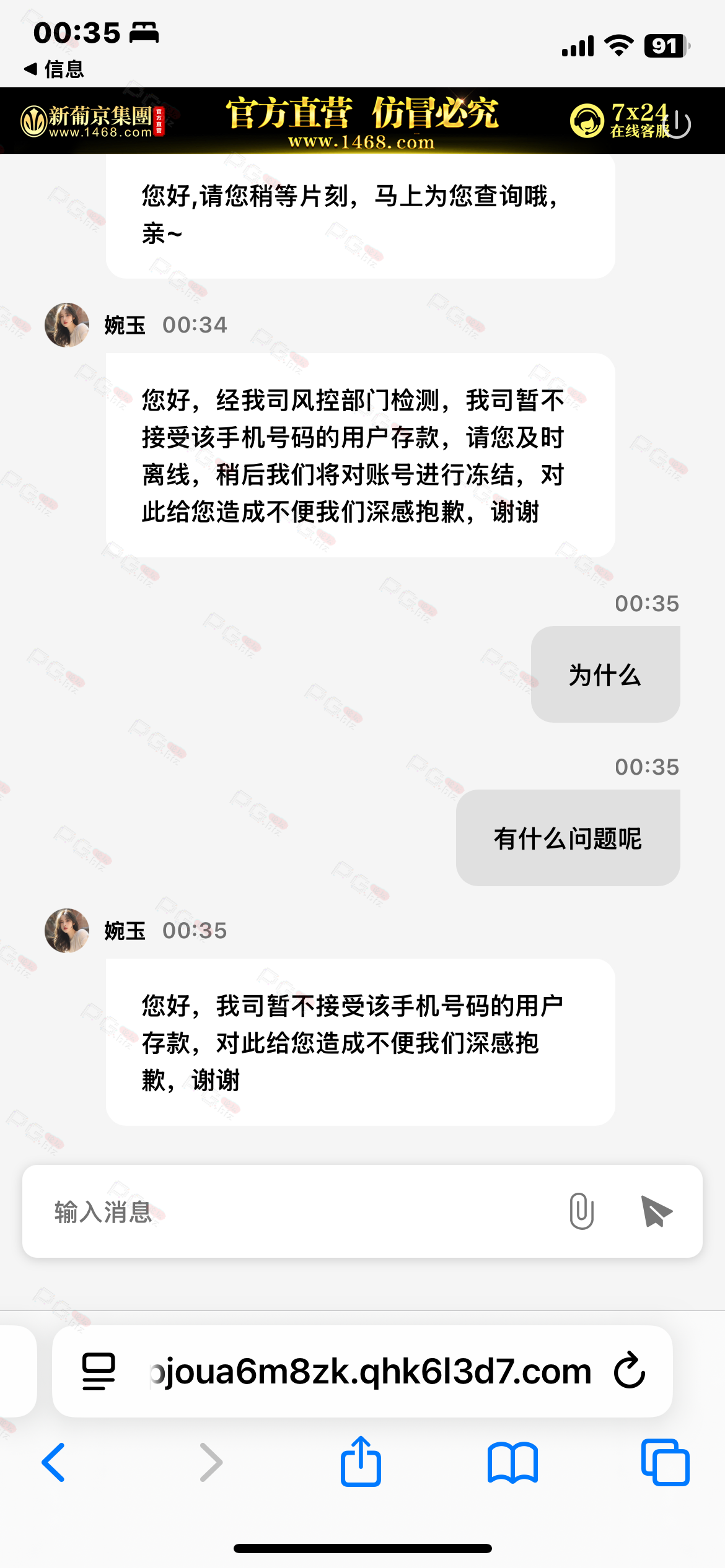
Task: Attach a file with the paperclip icon
Action: pyautogui.click(x=581, y=1211)
